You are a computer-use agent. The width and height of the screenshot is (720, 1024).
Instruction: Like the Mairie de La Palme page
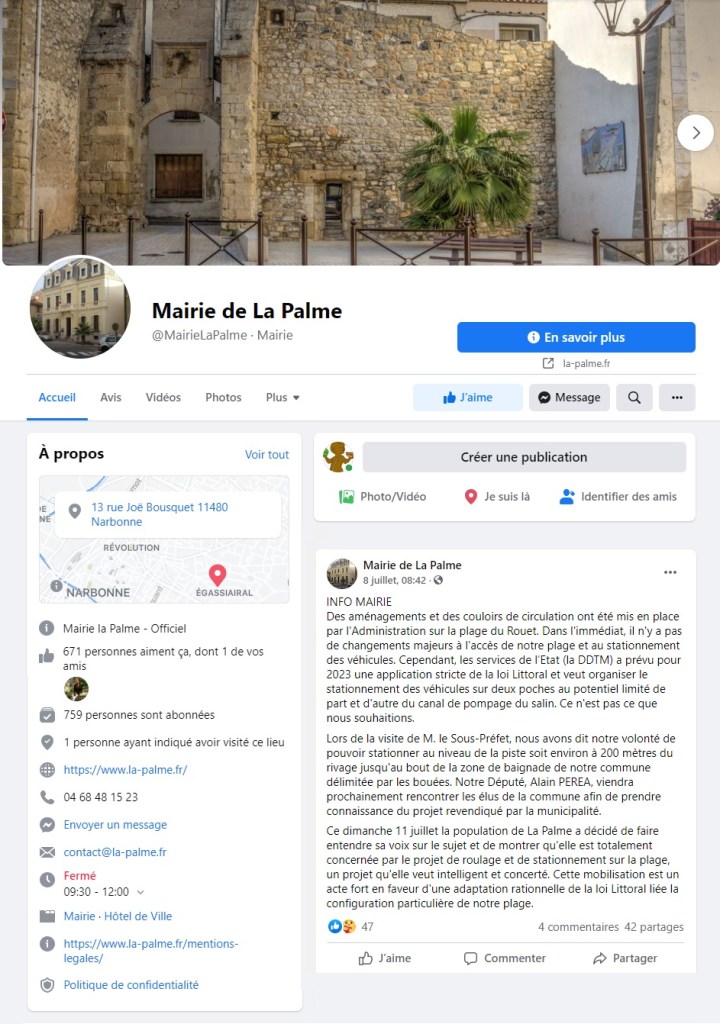coord(467,397)
